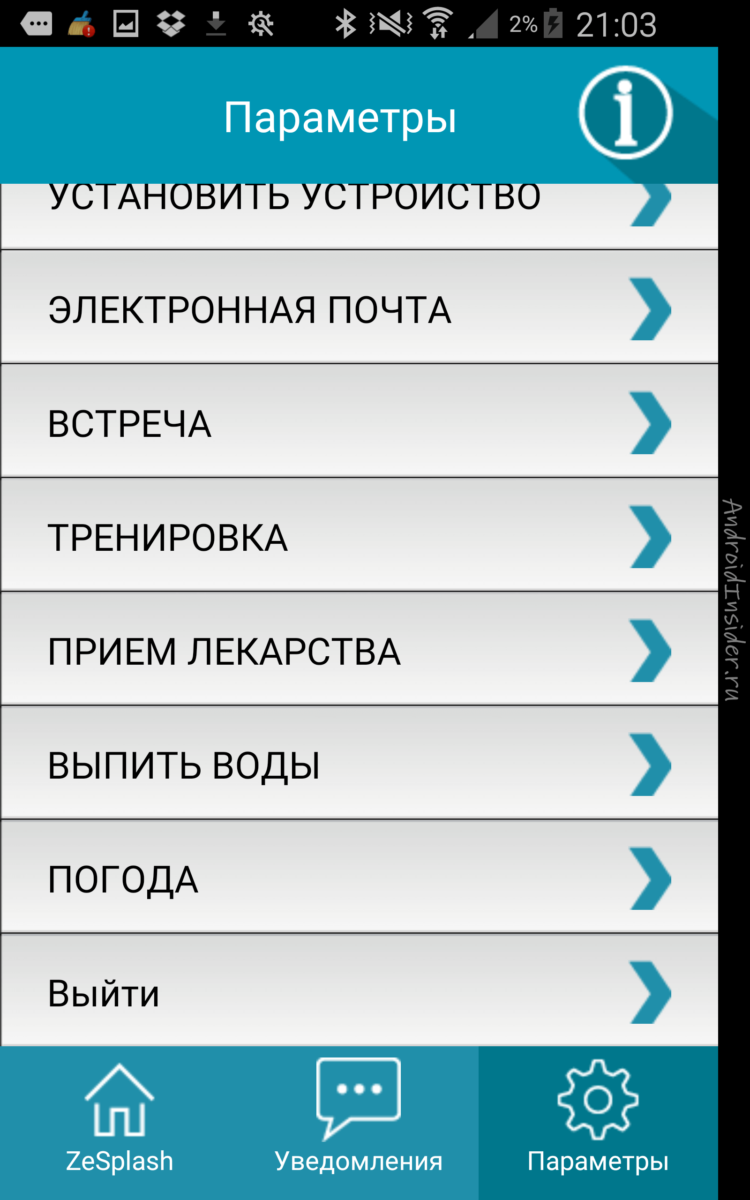Switch to the ZeSplash tab
The width and height of the screenshot is (750, 1200).
[119, 1120]
